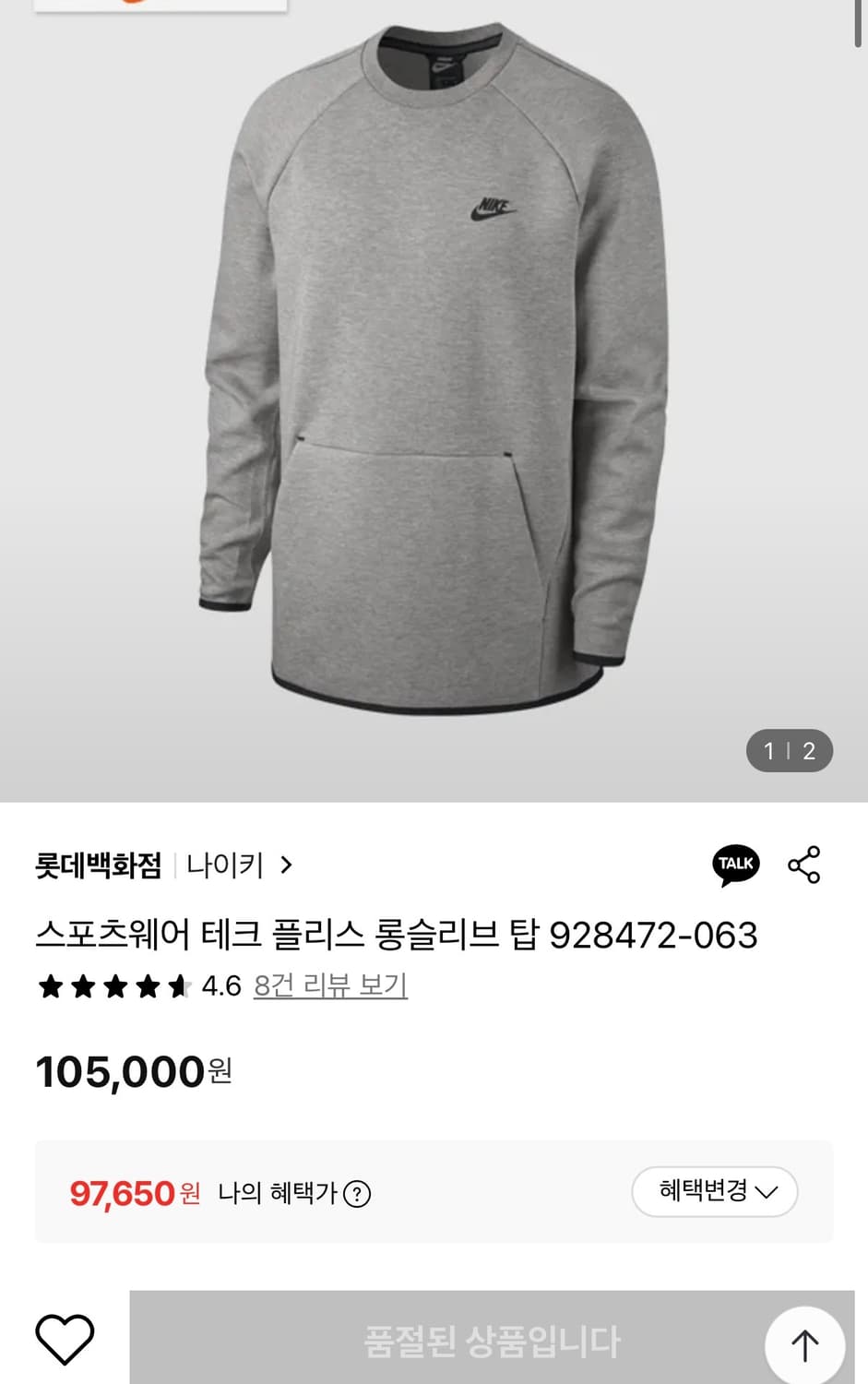The height and width of the screenshot is (1384, 868).
Task: Select the fifth half-filled rating star
Action: coord(178,985)
